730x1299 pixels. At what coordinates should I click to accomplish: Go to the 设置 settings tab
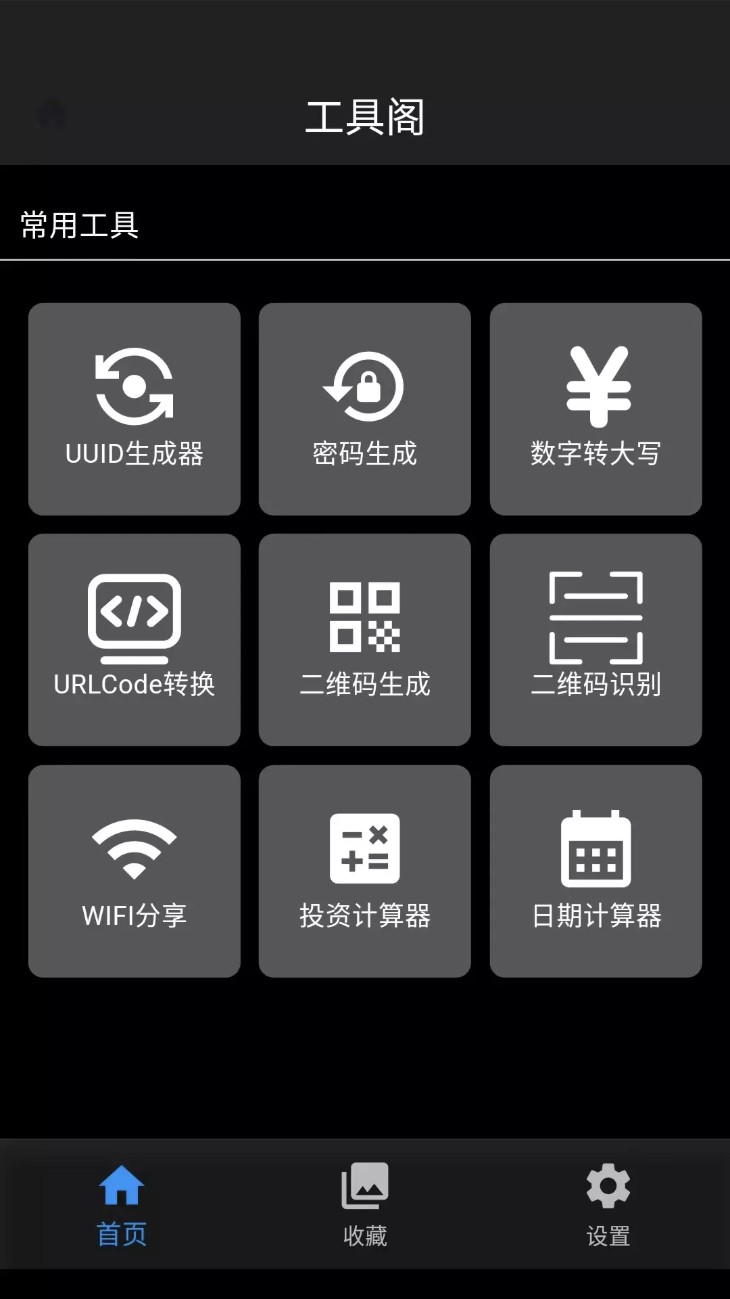608,1206
